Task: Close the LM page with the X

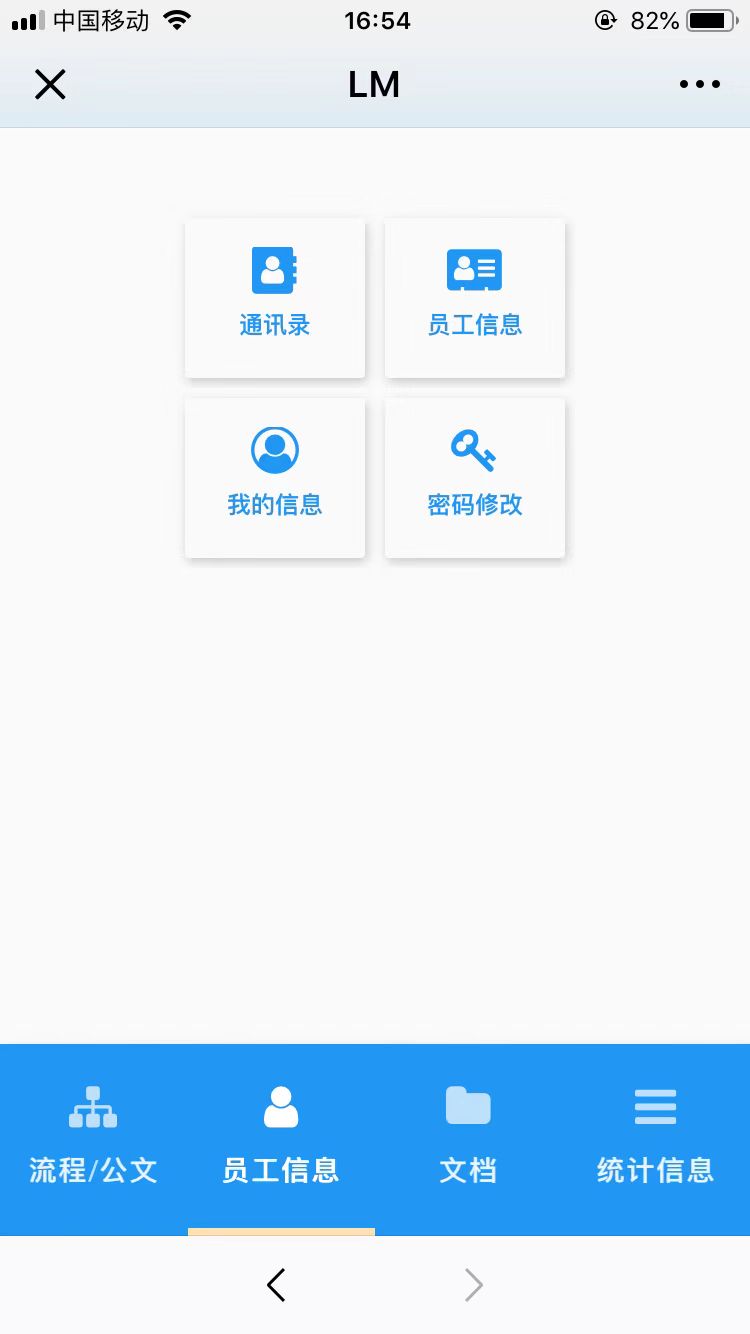Action: coord(50,85)
